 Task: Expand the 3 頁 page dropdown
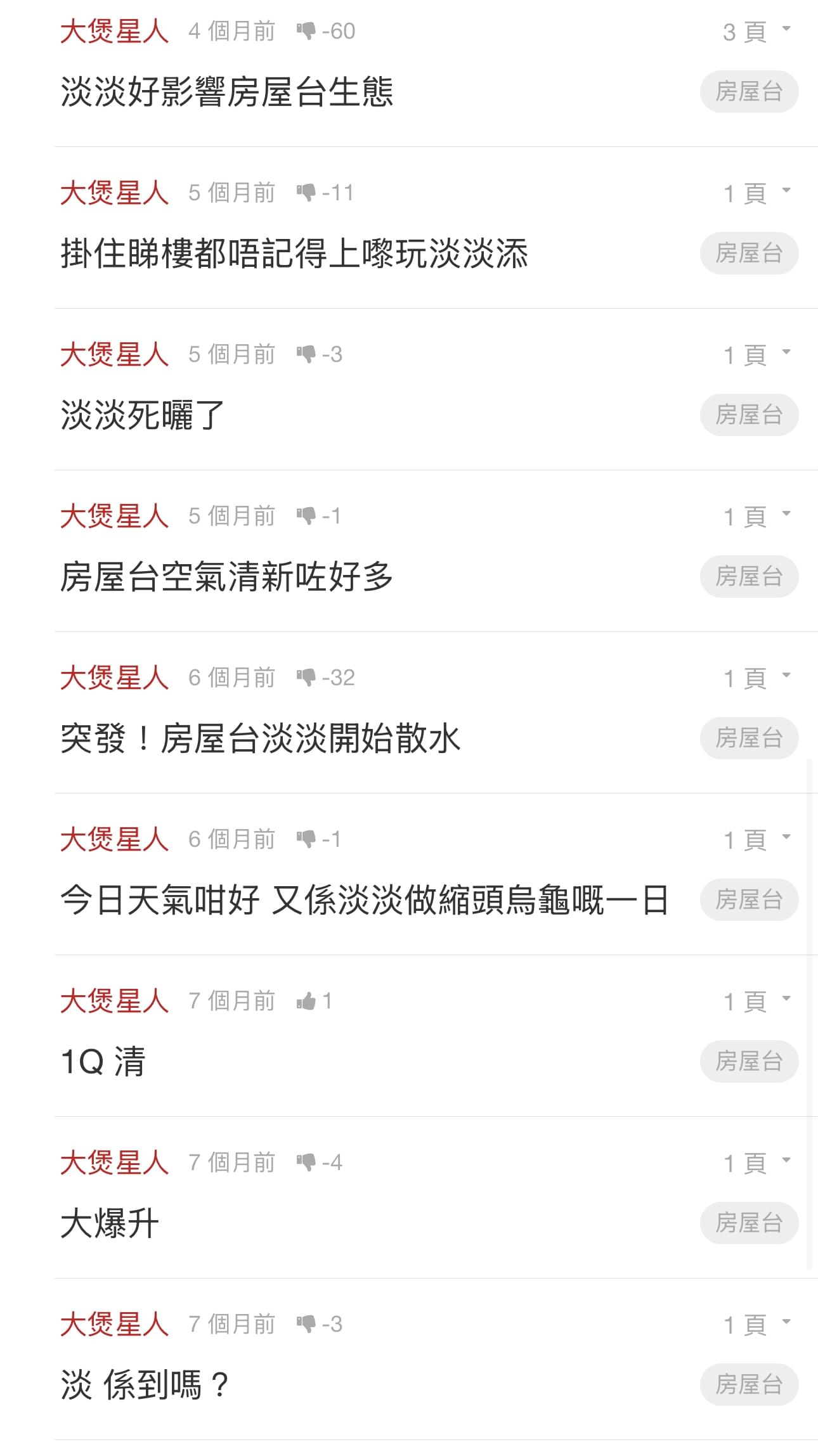[757, 32]
